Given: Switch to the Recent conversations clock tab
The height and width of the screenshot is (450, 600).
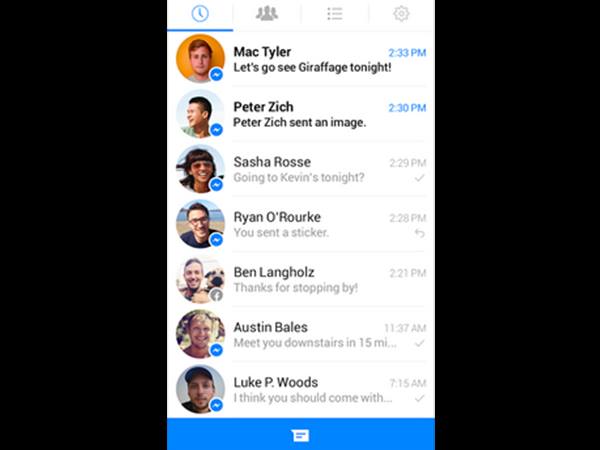Looking at the screenshot, I should pyautogui.click(x=200, y=14).
